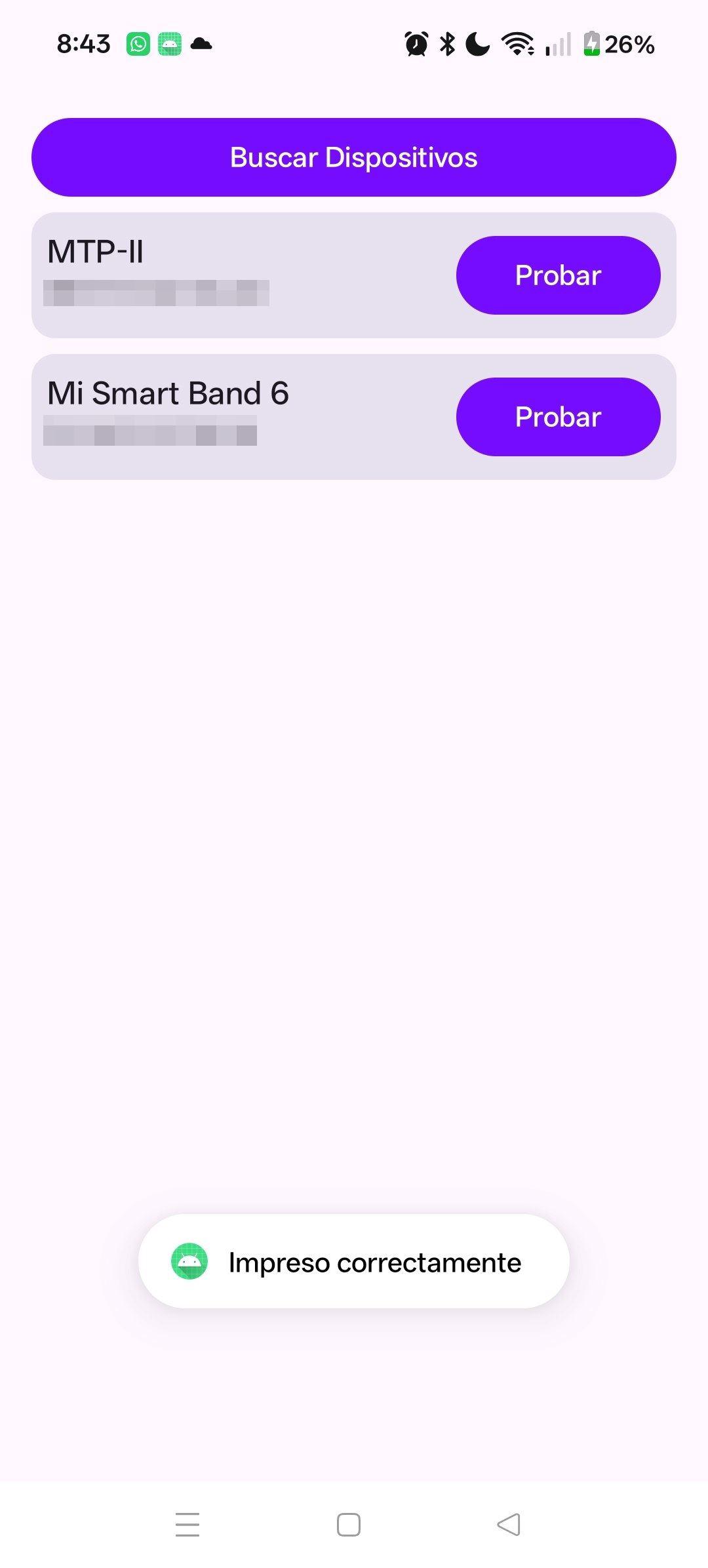Go back using the system back button
Screen dimensions: 708x1568
coord(509,1525)
